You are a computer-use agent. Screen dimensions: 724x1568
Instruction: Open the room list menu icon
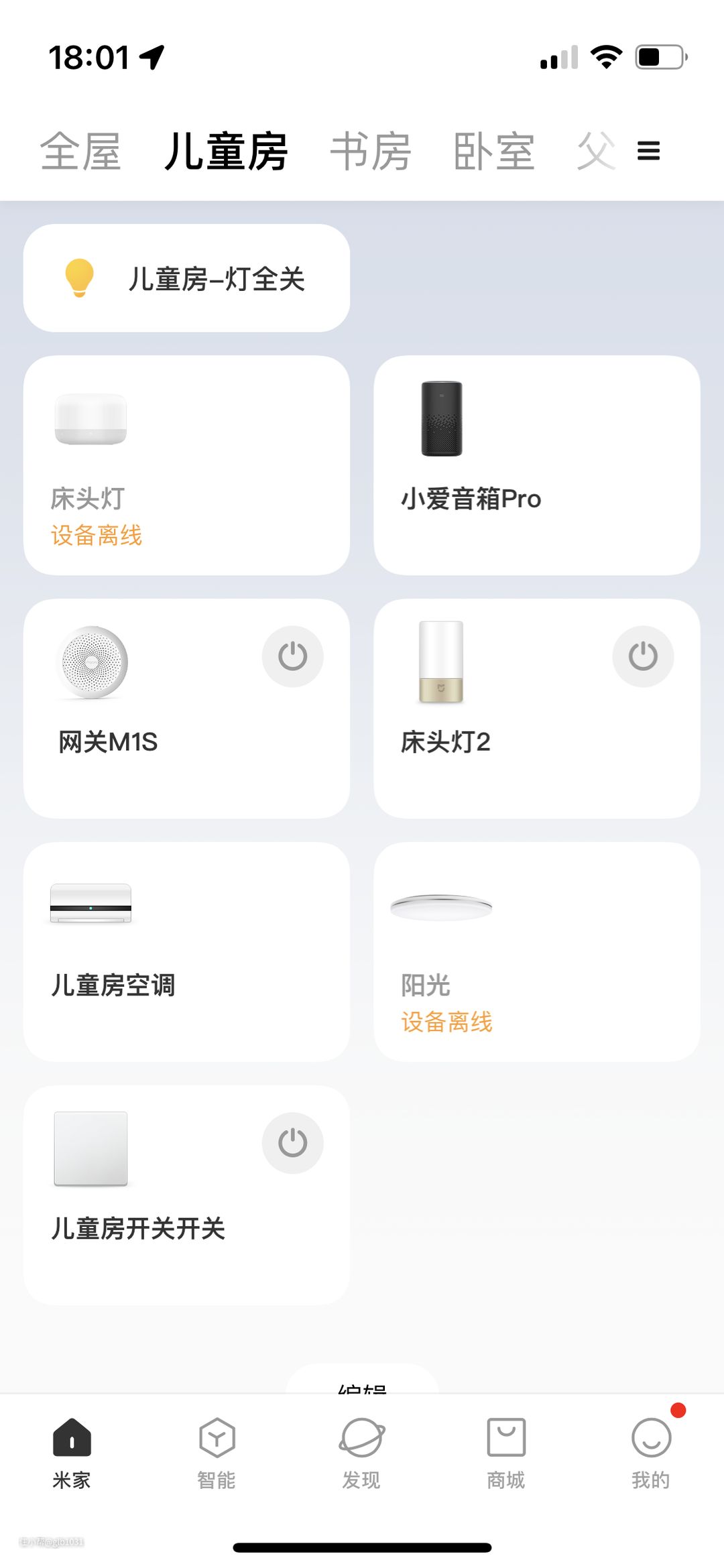pyautogui.click(x=648, y=152)
